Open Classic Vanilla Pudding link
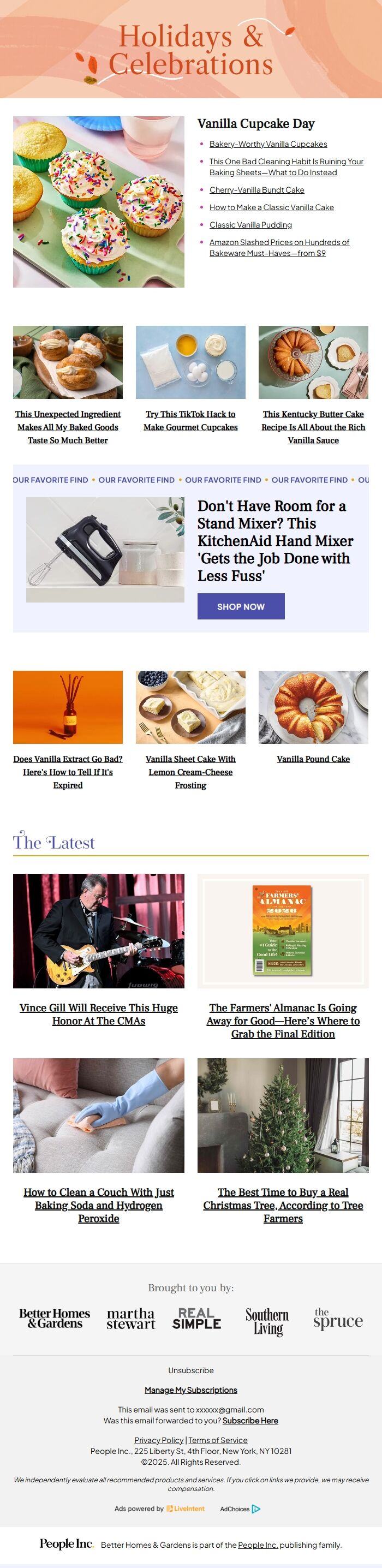 pyautogui.click(x=250, y=225)
